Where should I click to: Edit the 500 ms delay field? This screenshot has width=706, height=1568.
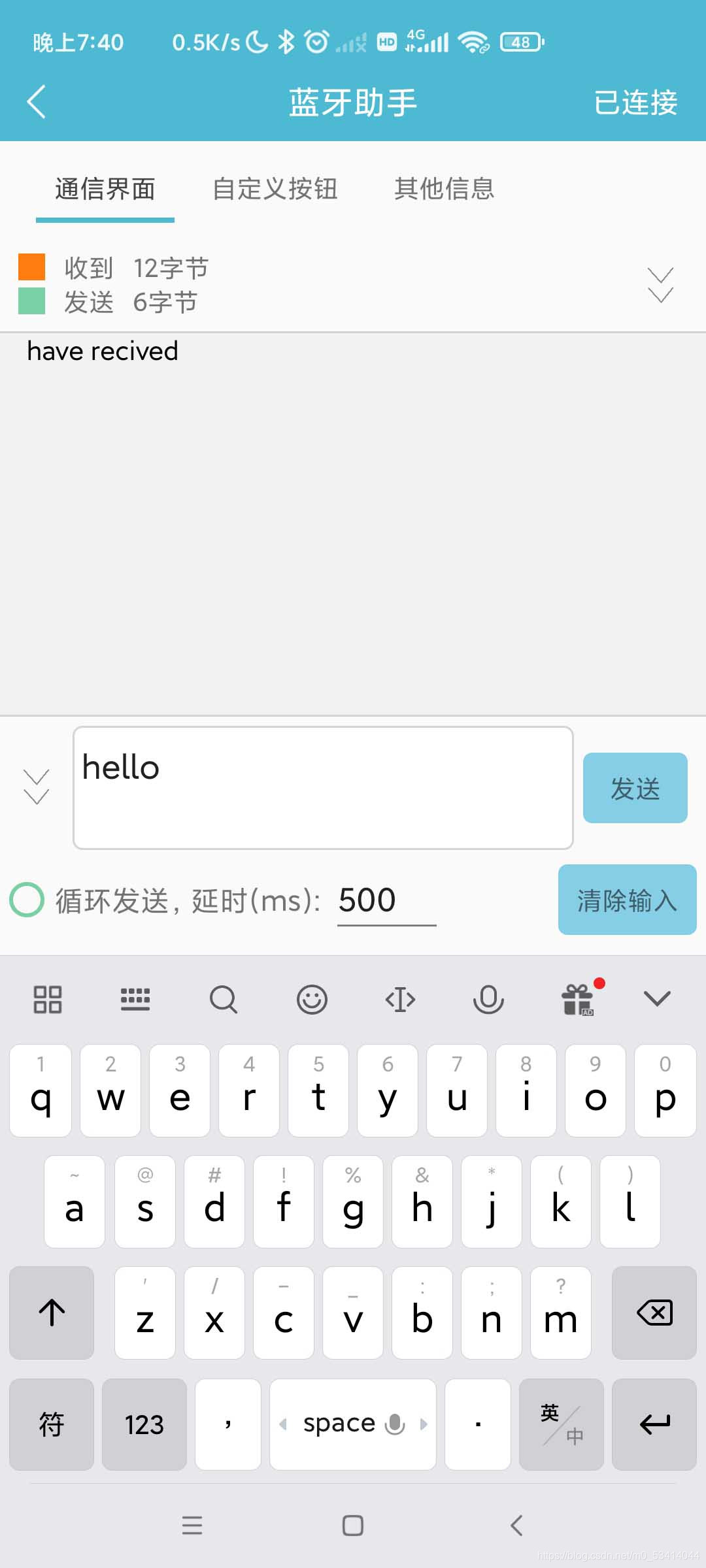[386, 900]
